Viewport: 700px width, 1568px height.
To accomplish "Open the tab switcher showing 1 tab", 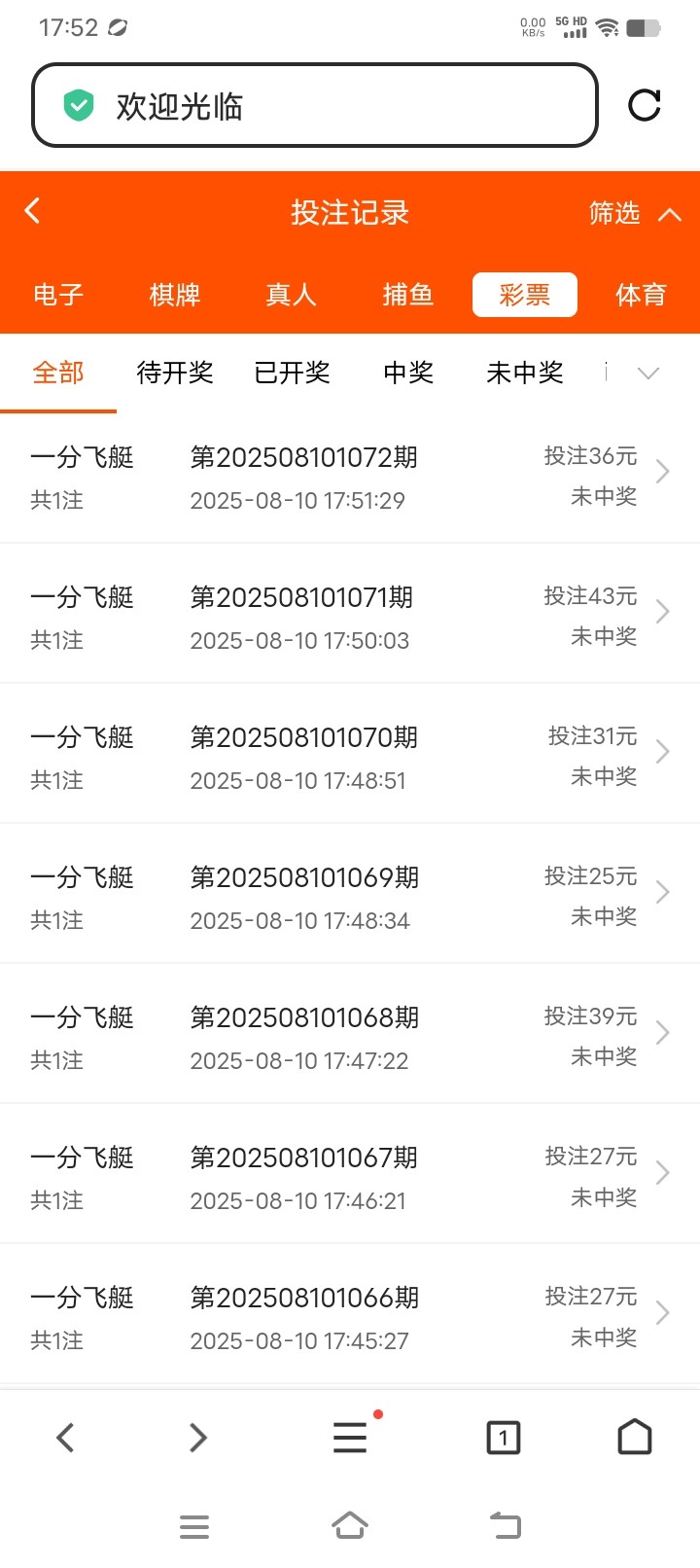I will click(503, 1436).
